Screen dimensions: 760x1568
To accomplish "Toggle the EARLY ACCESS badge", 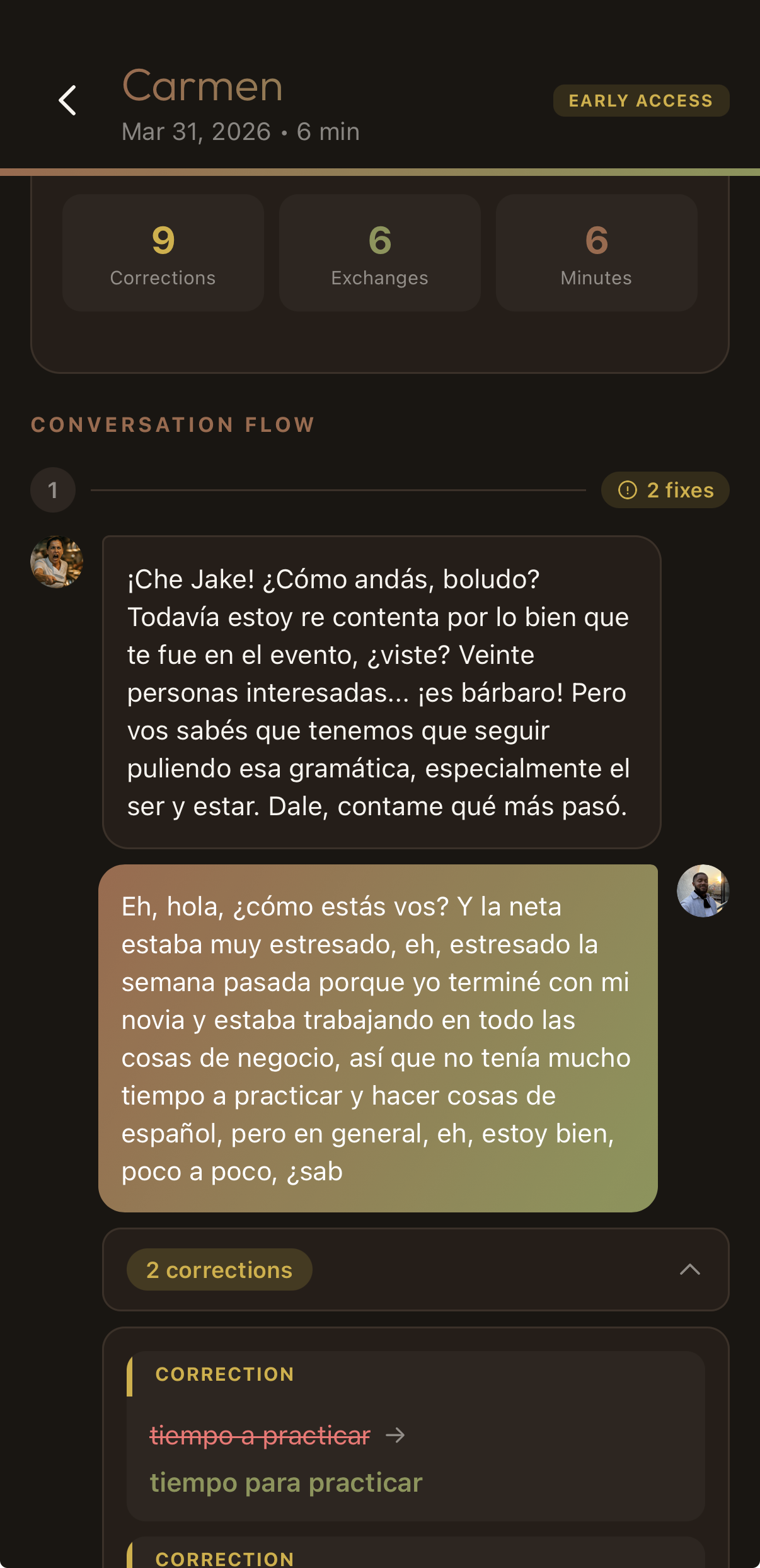I will pyautogui.click(x=641, y=100).
